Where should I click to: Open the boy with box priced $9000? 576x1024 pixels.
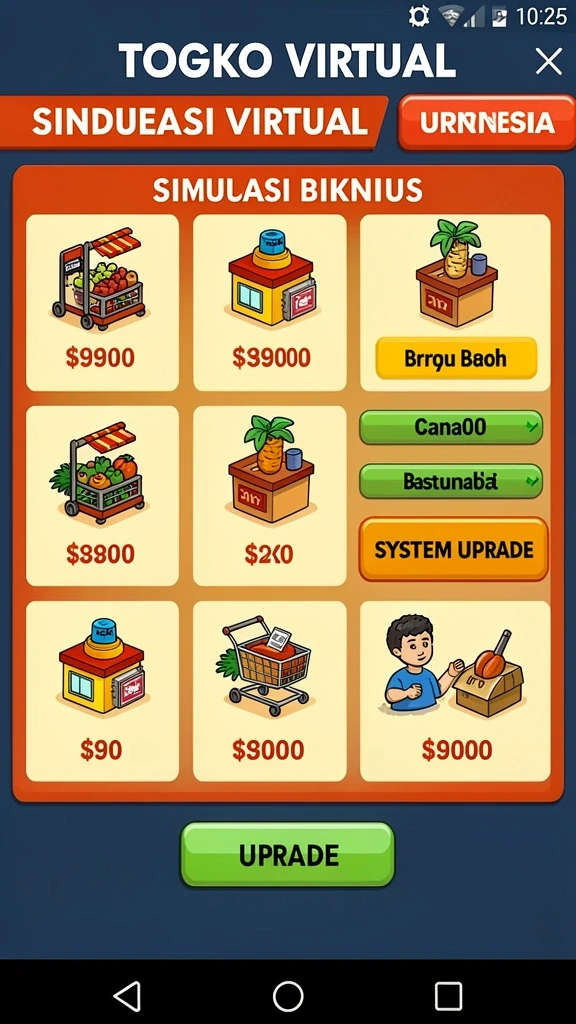pyautogui.click(x=455, y=691)
